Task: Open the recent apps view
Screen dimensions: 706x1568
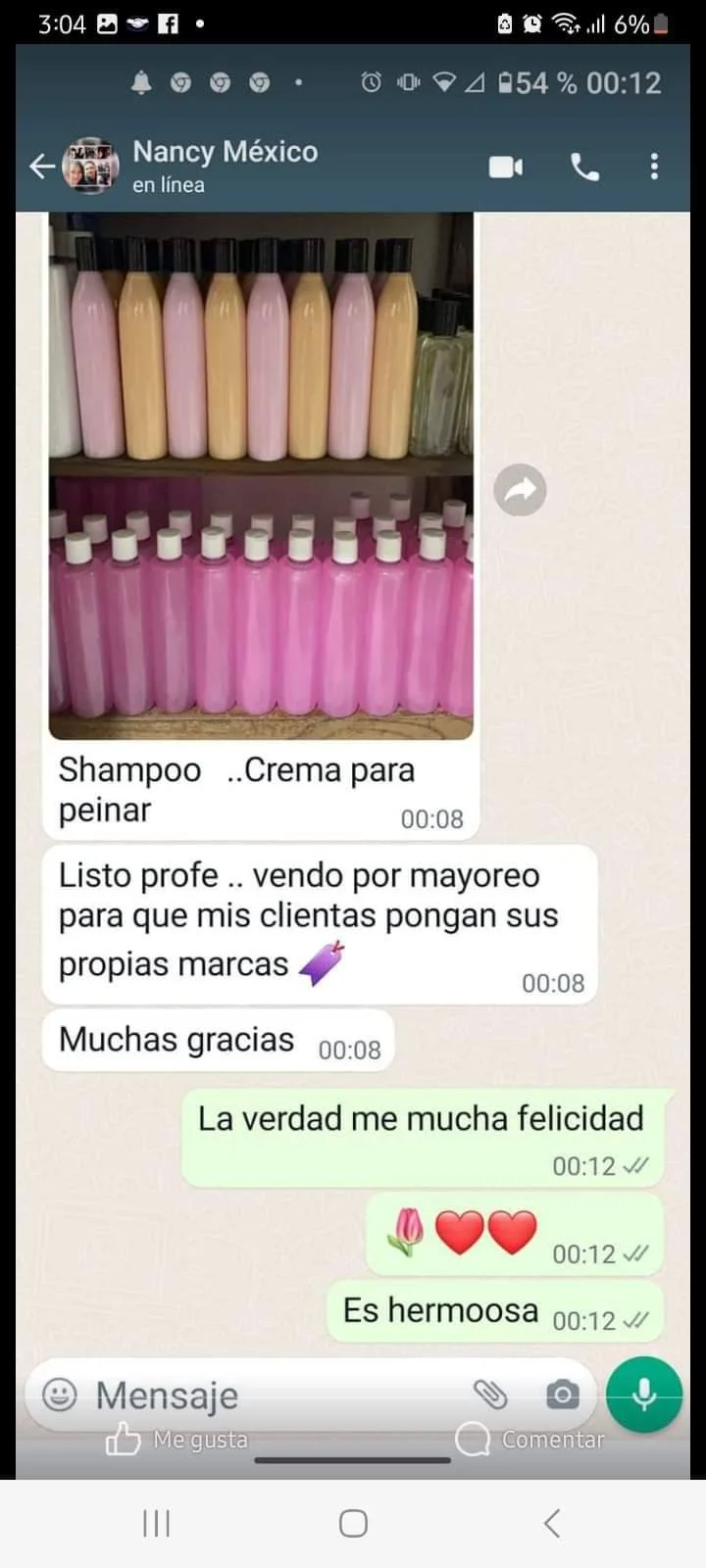Action: 156,1523
